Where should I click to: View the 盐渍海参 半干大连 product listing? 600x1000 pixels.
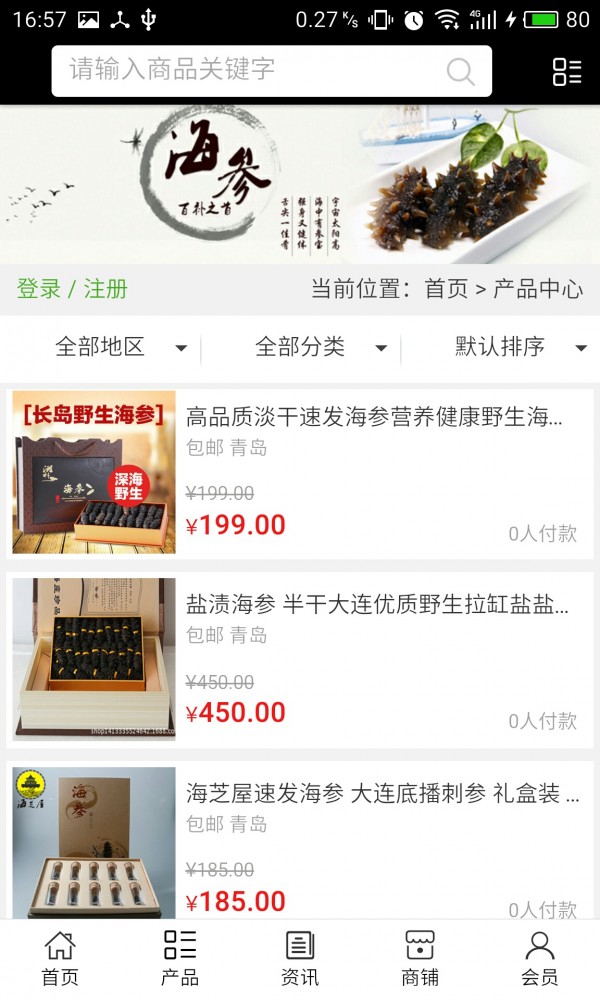[x=377, y=605]
